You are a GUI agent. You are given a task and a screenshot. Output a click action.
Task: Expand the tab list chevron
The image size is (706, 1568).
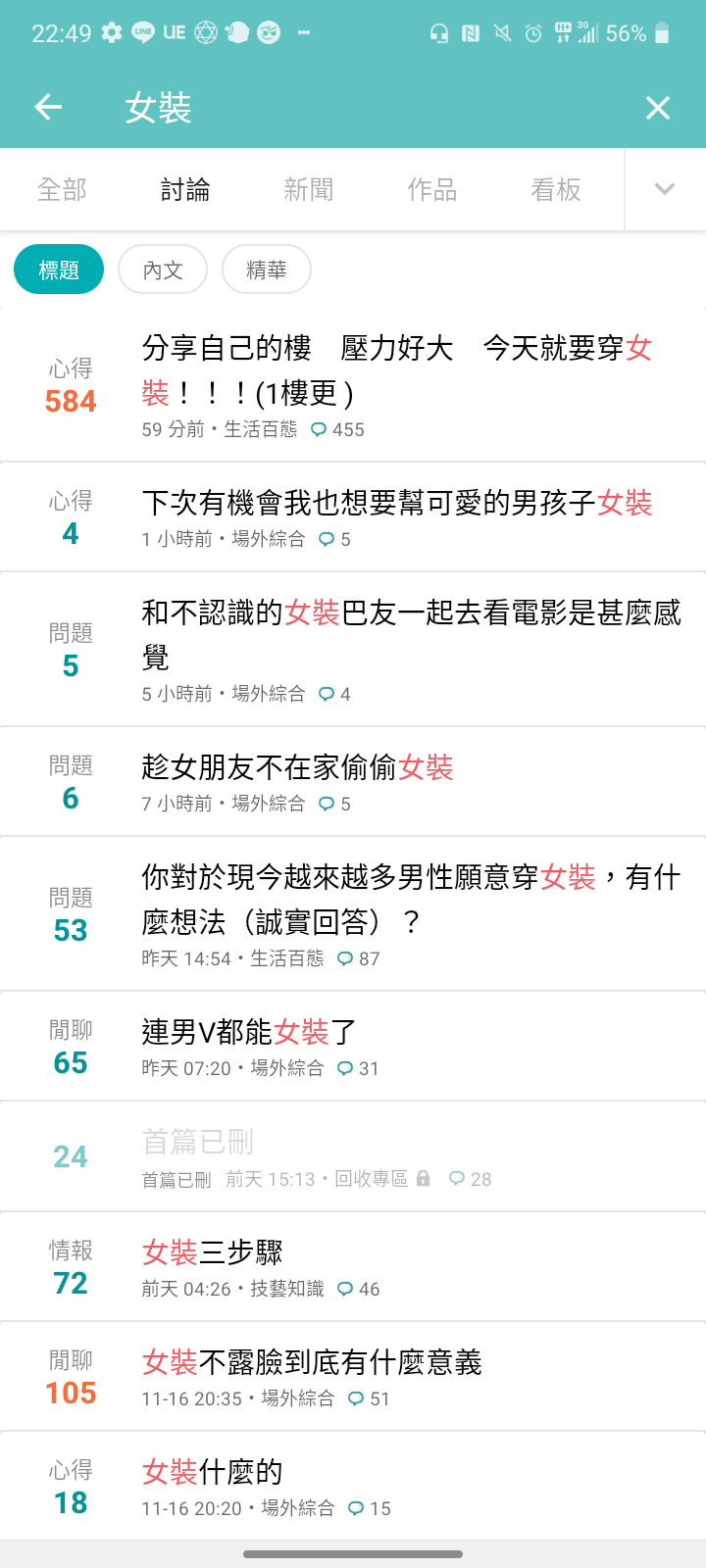[x=665, y=189]
